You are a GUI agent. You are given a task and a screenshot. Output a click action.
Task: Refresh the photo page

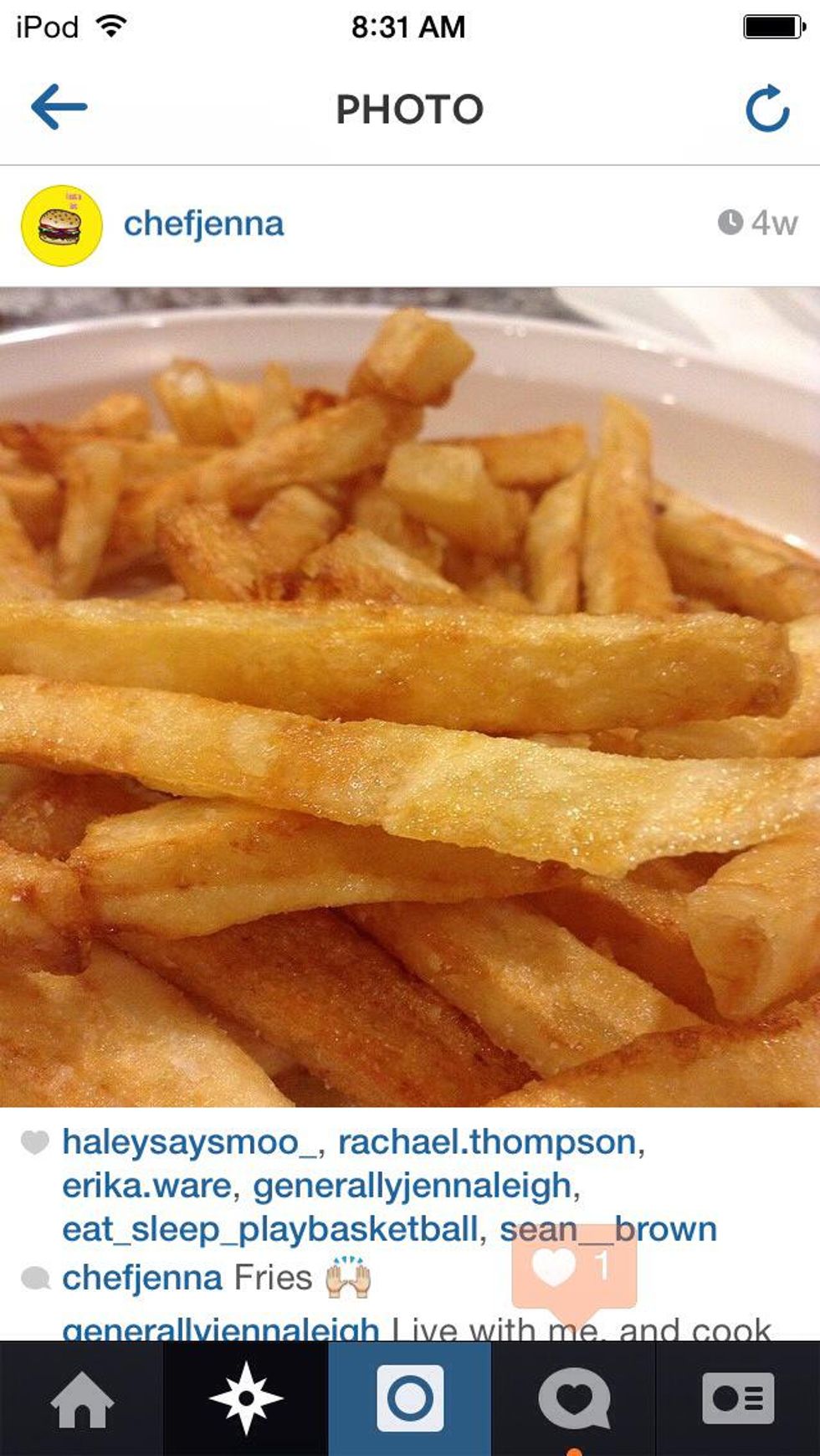click(766, 109)
